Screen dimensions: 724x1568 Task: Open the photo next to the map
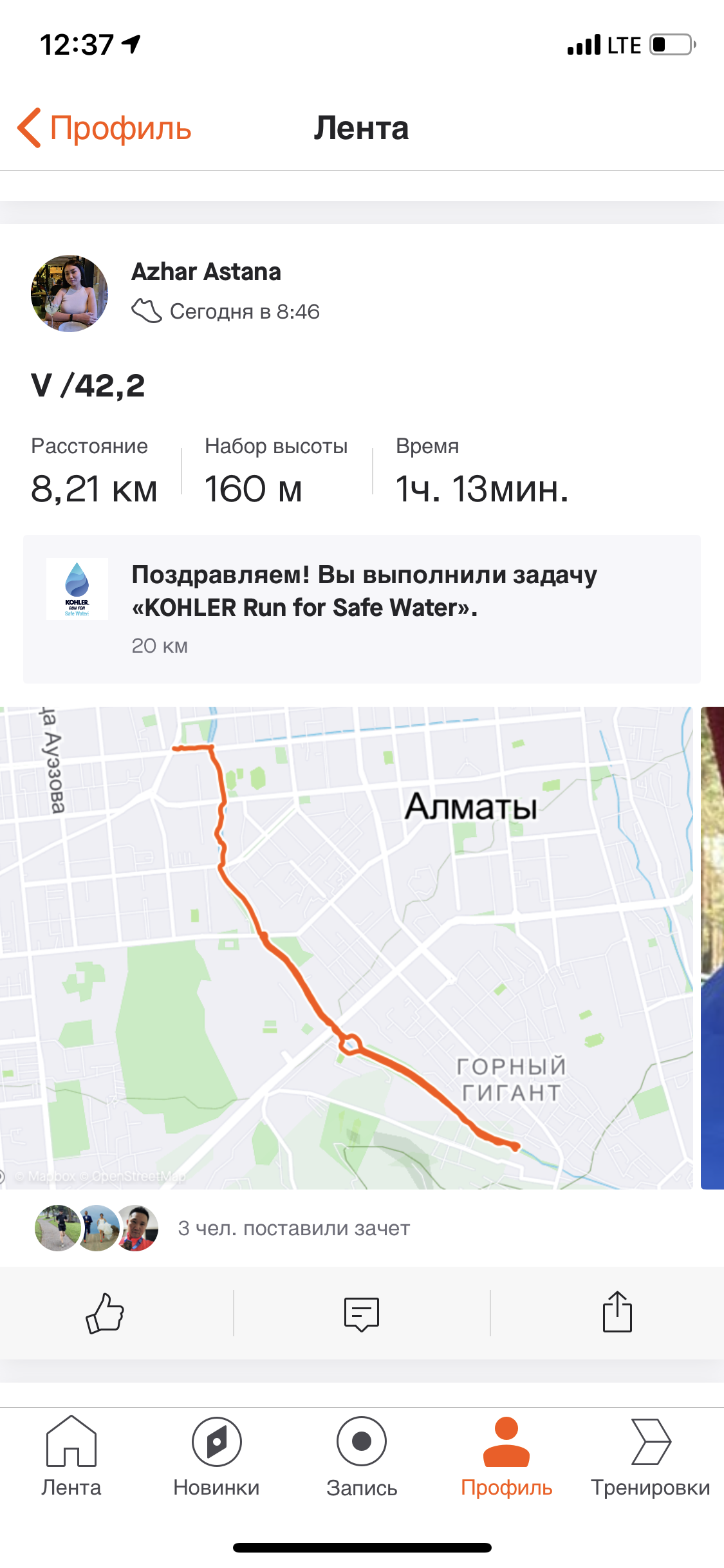(712, 946)
